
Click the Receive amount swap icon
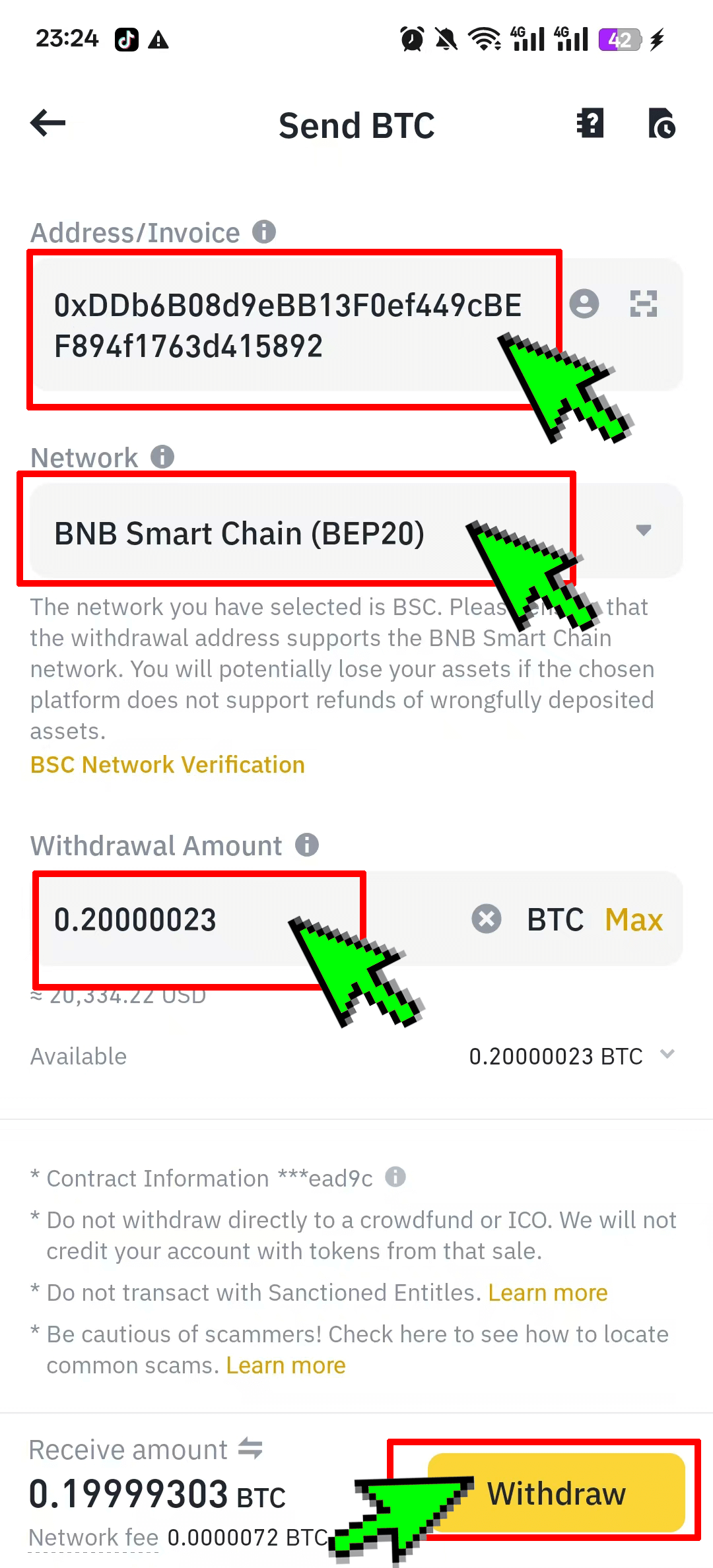click(249, 1449)
